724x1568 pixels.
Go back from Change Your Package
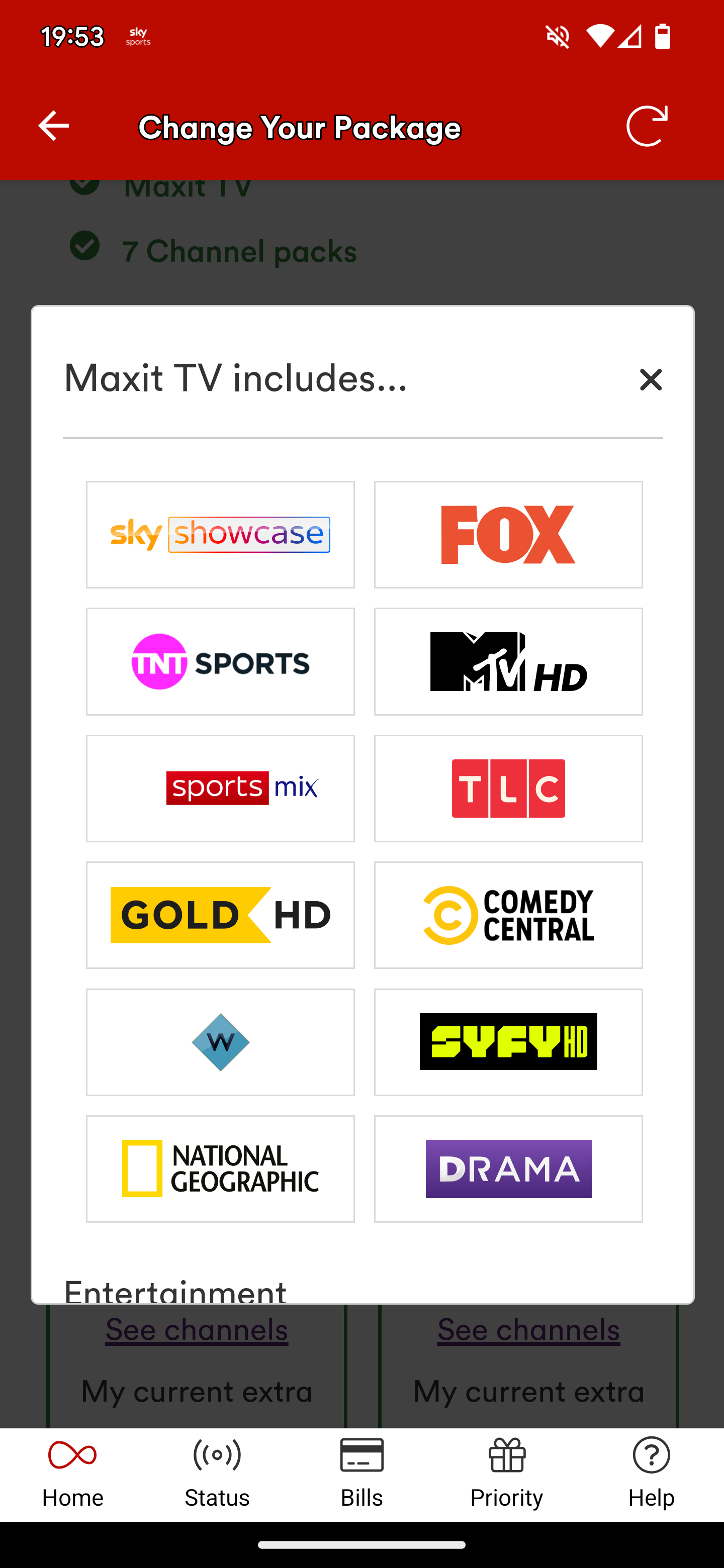pos(54,126)
